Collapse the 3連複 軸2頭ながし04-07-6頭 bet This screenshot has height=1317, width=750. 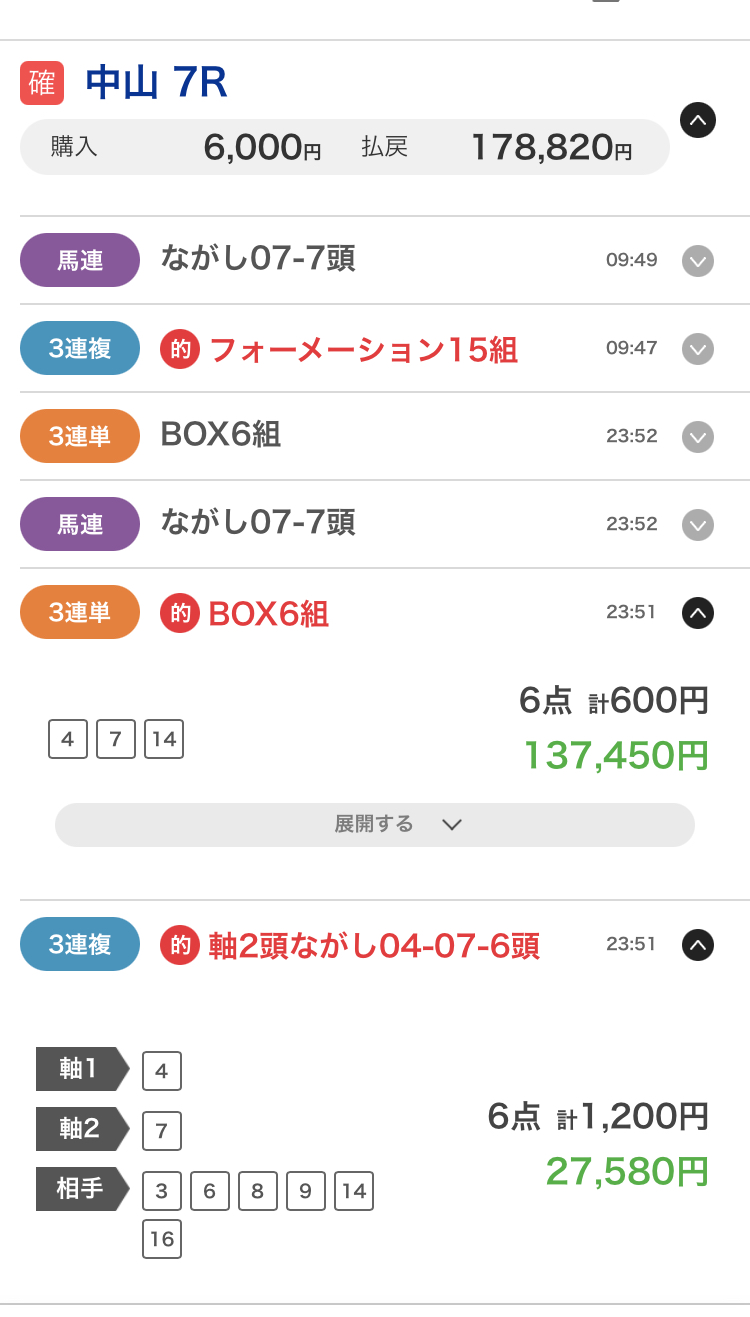tap(697, 945)
